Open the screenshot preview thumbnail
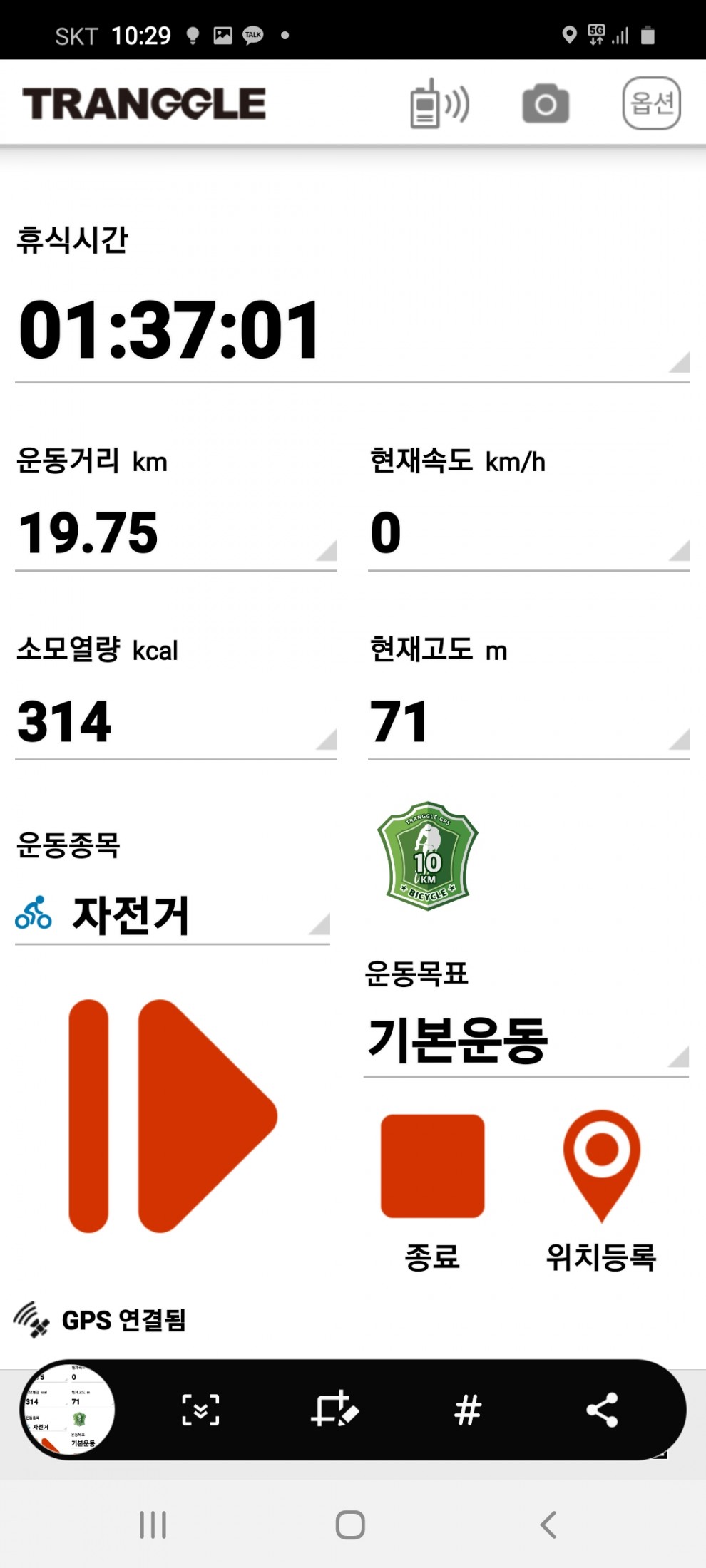The height and width of the screenshot is (1568, 706). [x=68, y=1410]
